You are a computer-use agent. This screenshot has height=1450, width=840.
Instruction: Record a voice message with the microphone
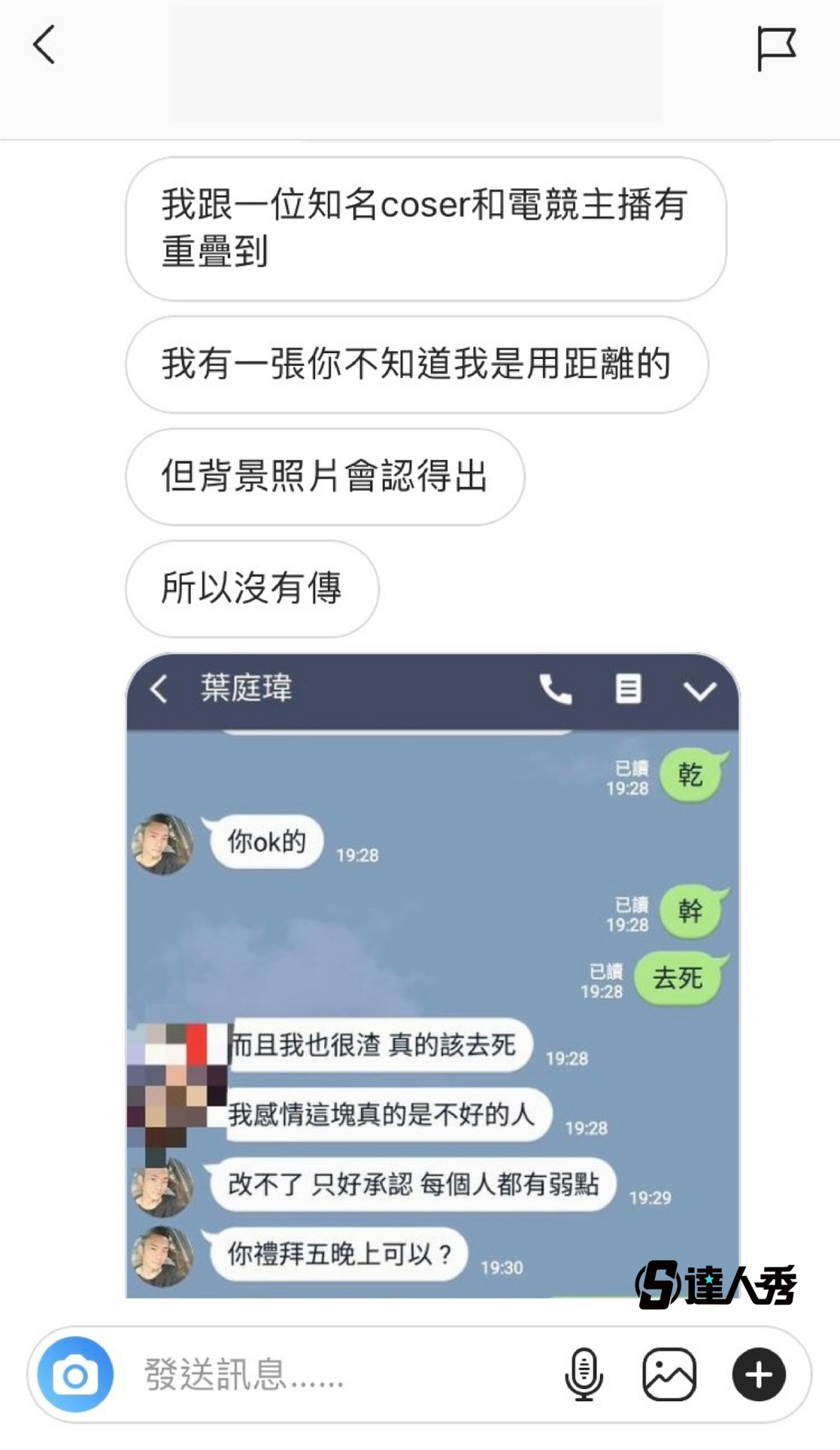[583, 1374]
